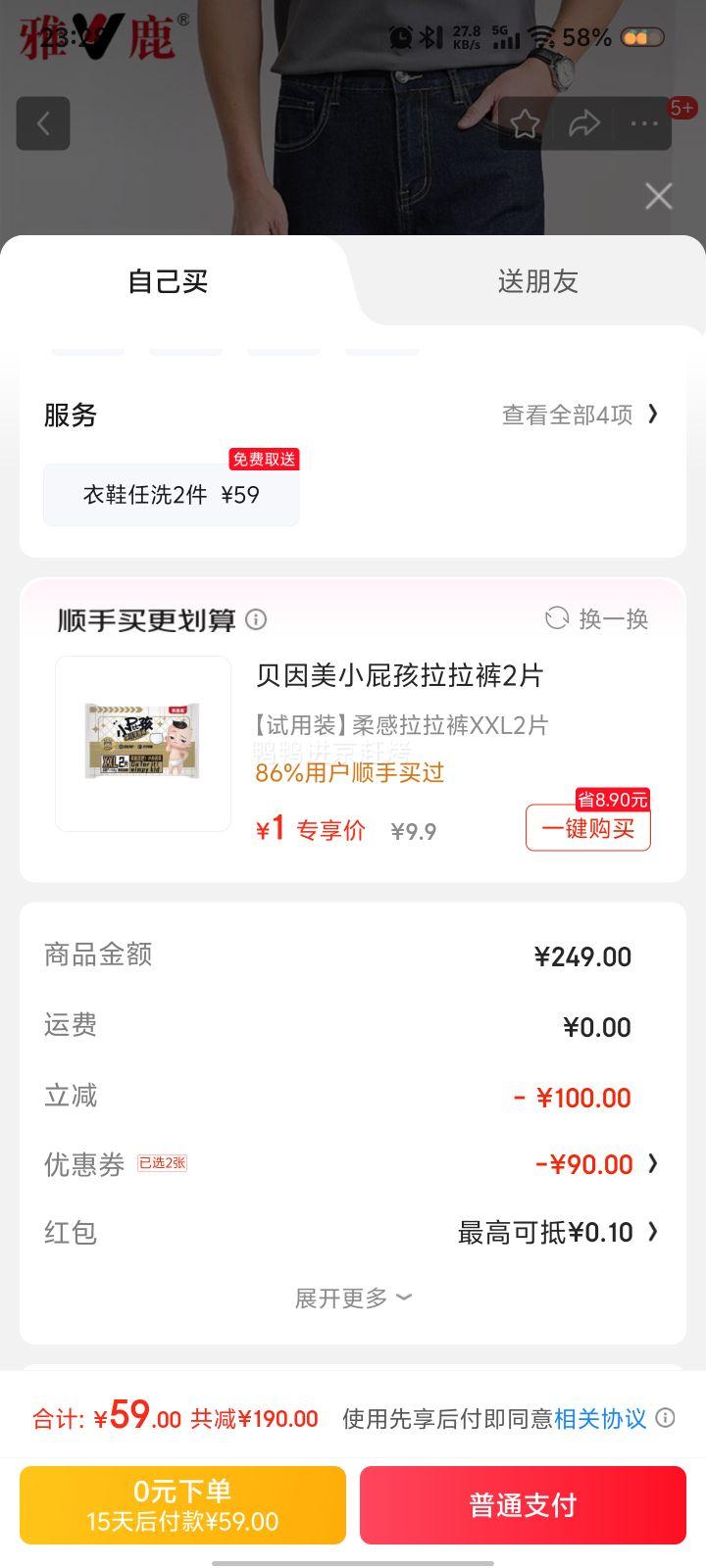Select the 衣鞋任洗2件 service option
Image resolution: width=706 pixels, height=1568 pixels.
pos(171,494)
